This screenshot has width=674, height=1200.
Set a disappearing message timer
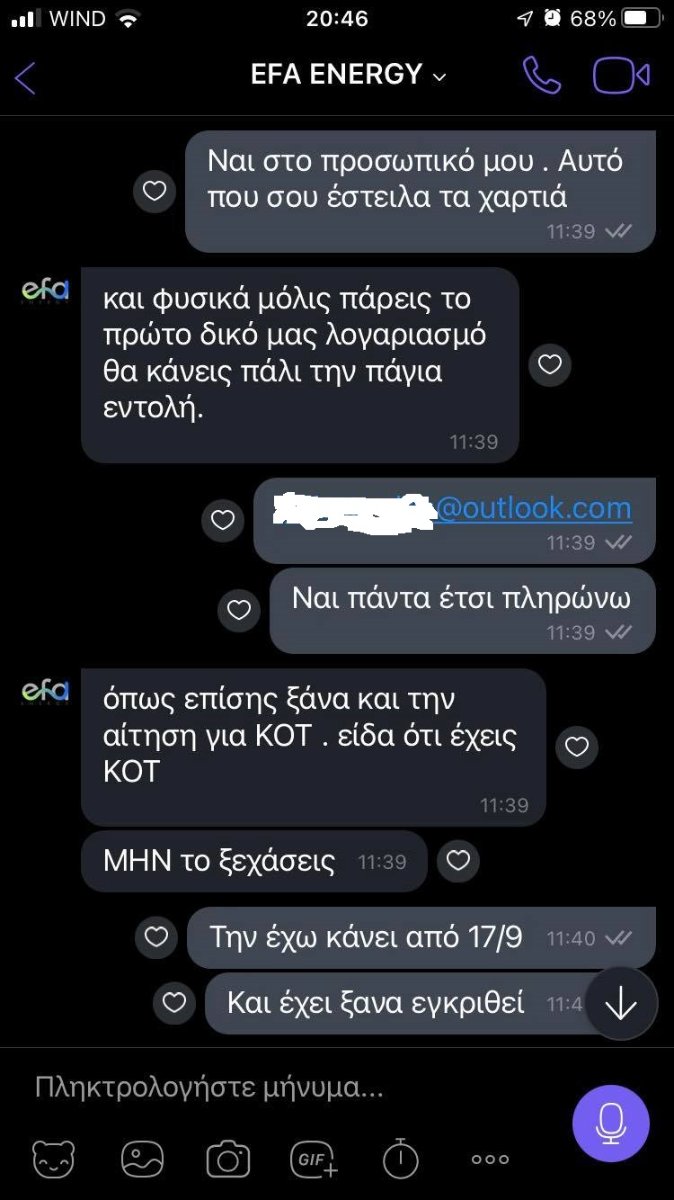(x=402, y=1158)
